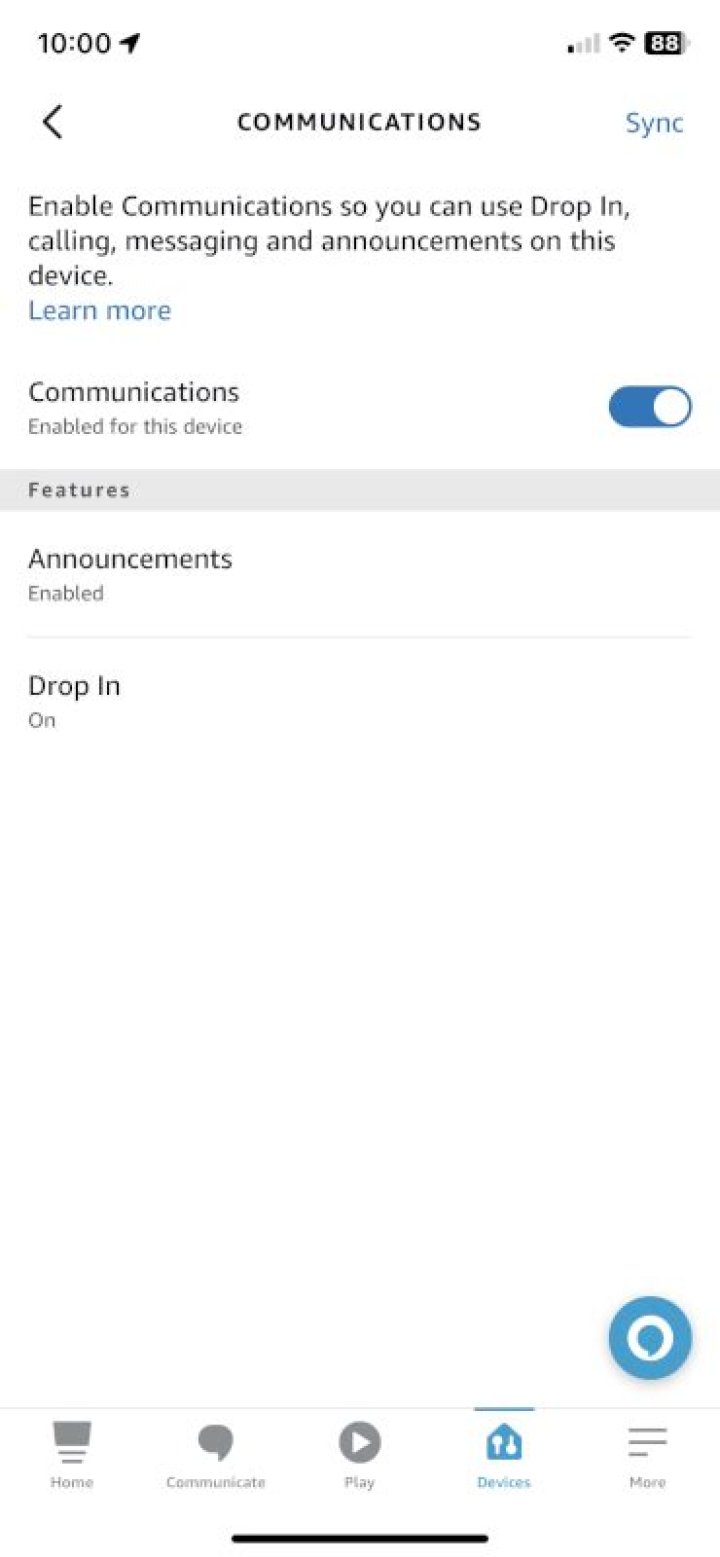Switch to the Home tab
Screen dimensions: 720x1557
[71, 1455]
